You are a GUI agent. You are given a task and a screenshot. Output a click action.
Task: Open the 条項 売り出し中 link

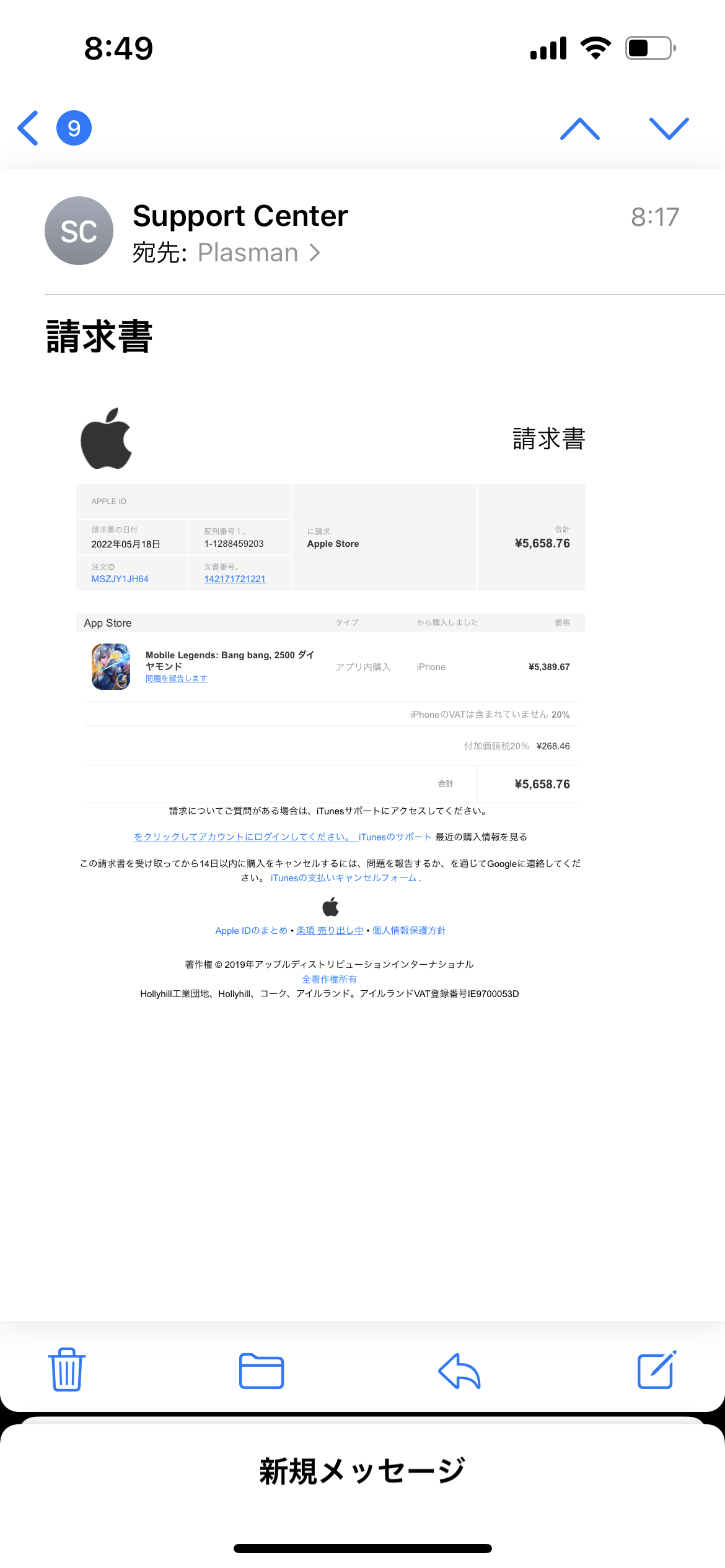point(330,930)
